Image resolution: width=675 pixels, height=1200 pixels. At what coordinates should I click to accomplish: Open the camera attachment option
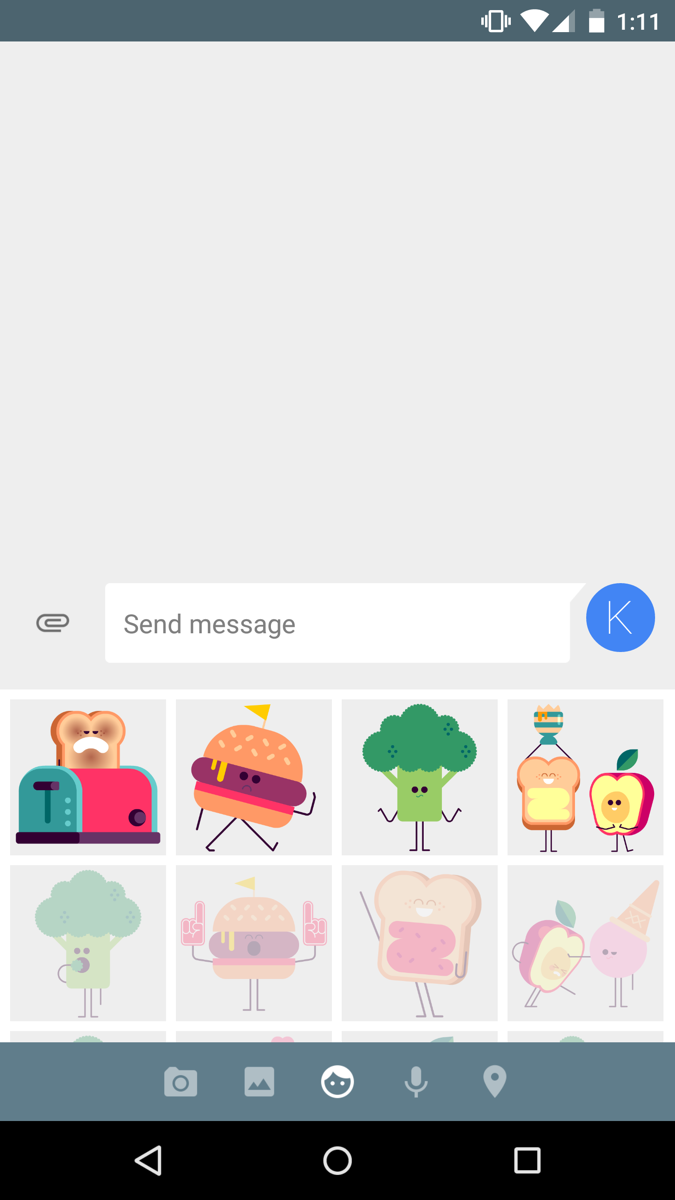pos(181,1081)
